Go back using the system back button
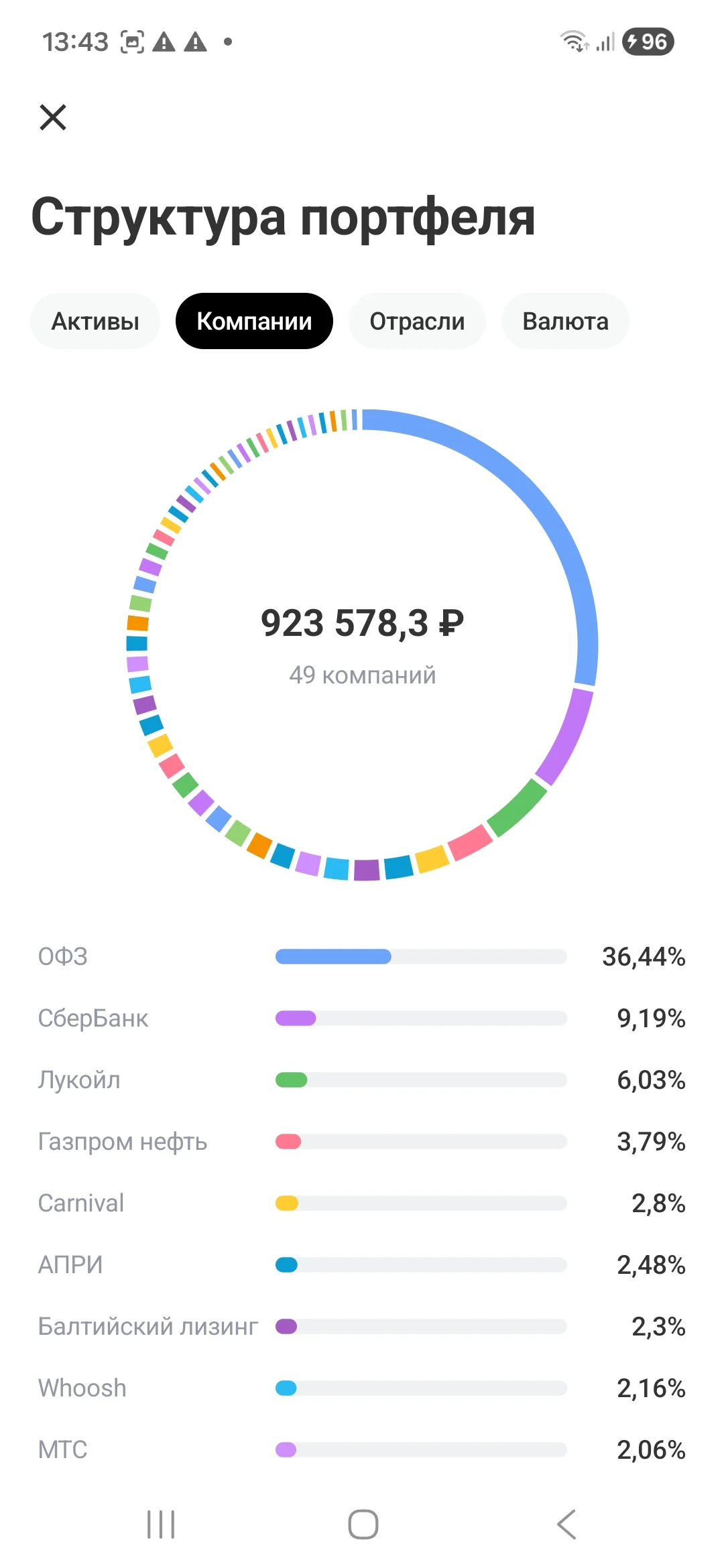The image size is (724, 1568). (x=566, y=1524)
